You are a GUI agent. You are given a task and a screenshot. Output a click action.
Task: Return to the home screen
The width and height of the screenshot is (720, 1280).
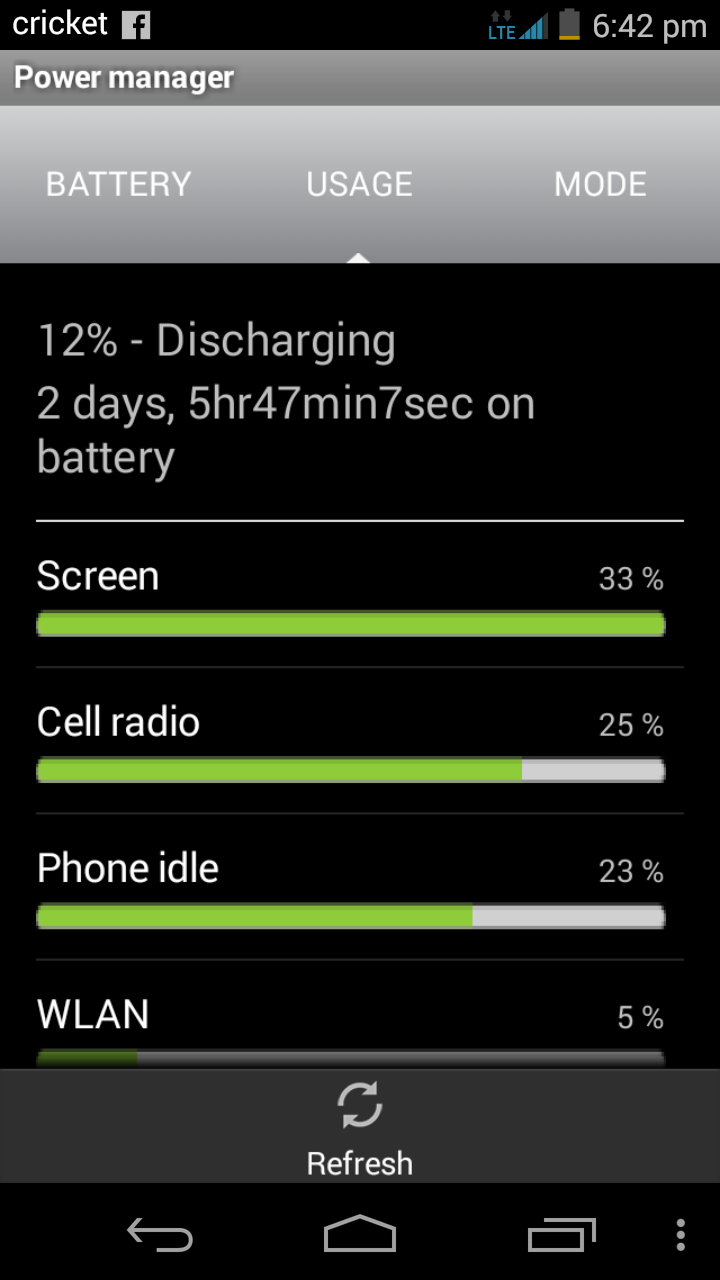(359, 1235)
